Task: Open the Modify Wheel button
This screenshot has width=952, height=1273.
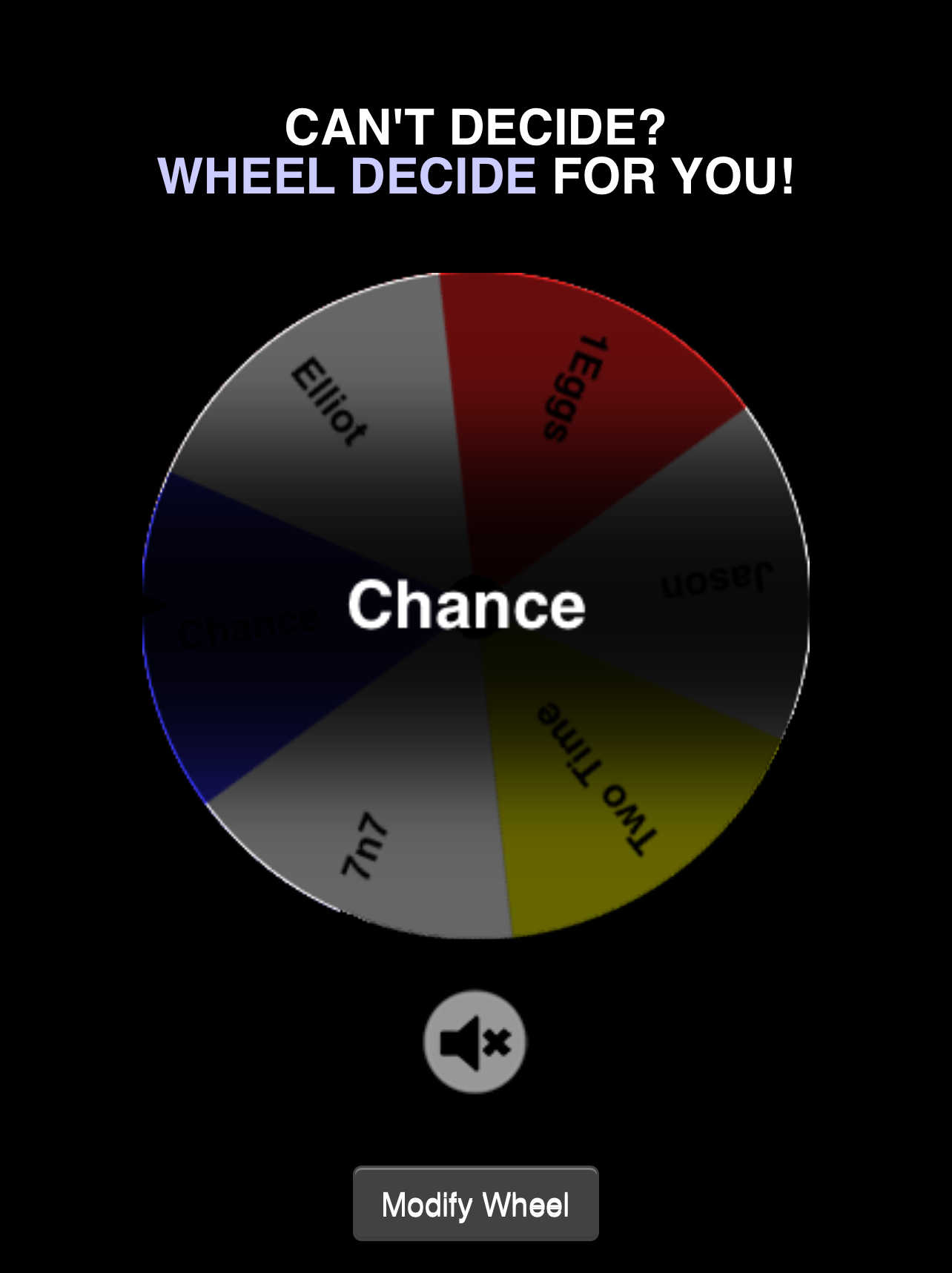Action: [x=475, y=1204]
